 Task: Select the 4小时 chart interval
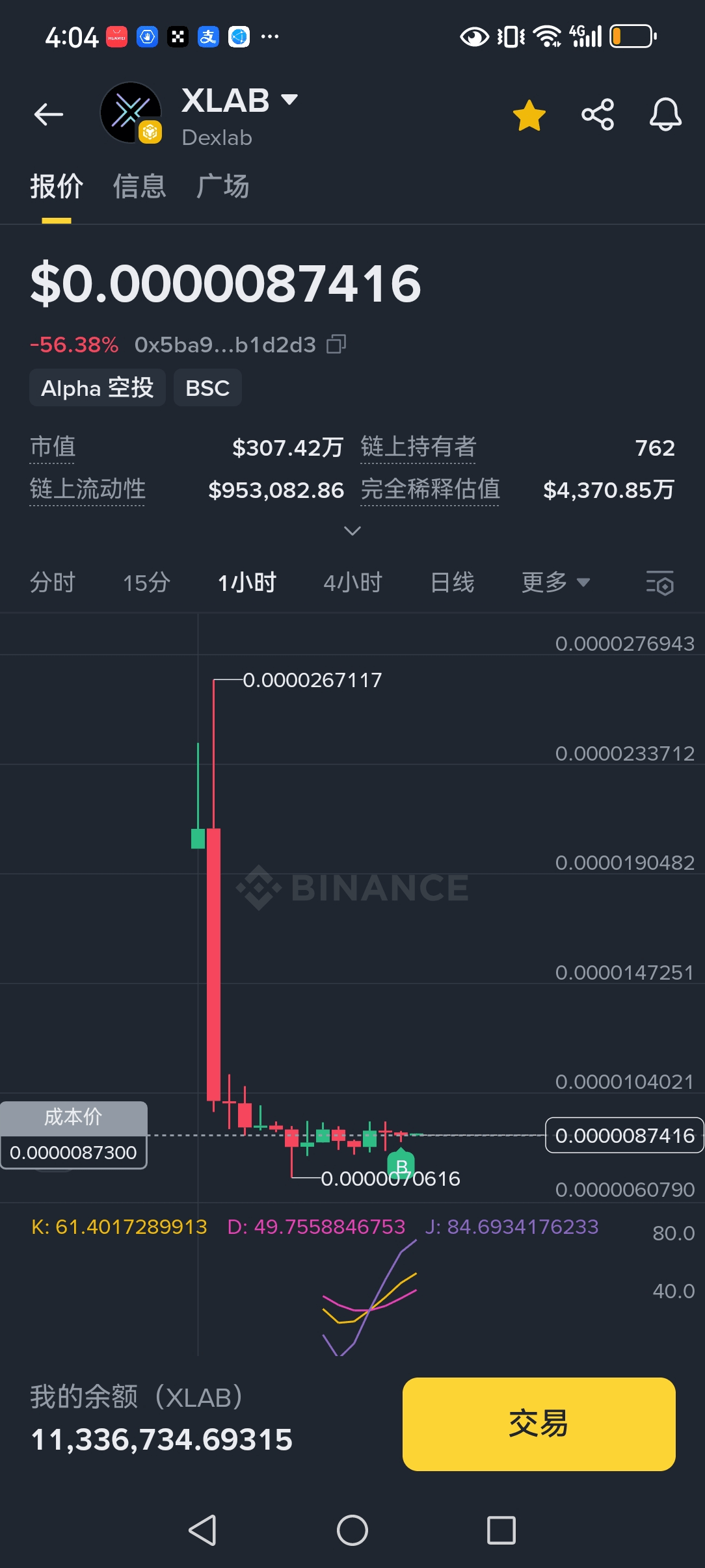[x=352, y=582]
